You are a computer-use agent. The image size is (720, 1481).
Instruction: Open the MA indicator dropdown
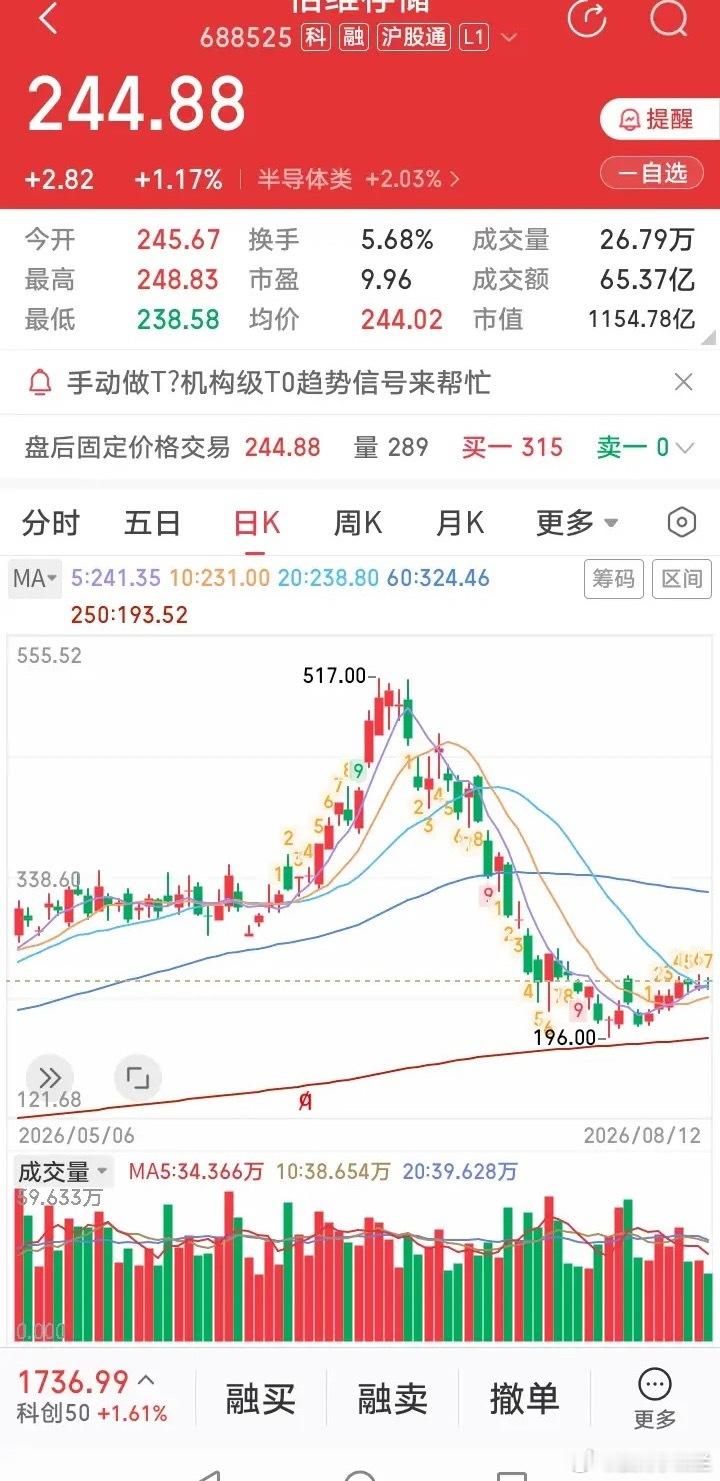point(35,578)
